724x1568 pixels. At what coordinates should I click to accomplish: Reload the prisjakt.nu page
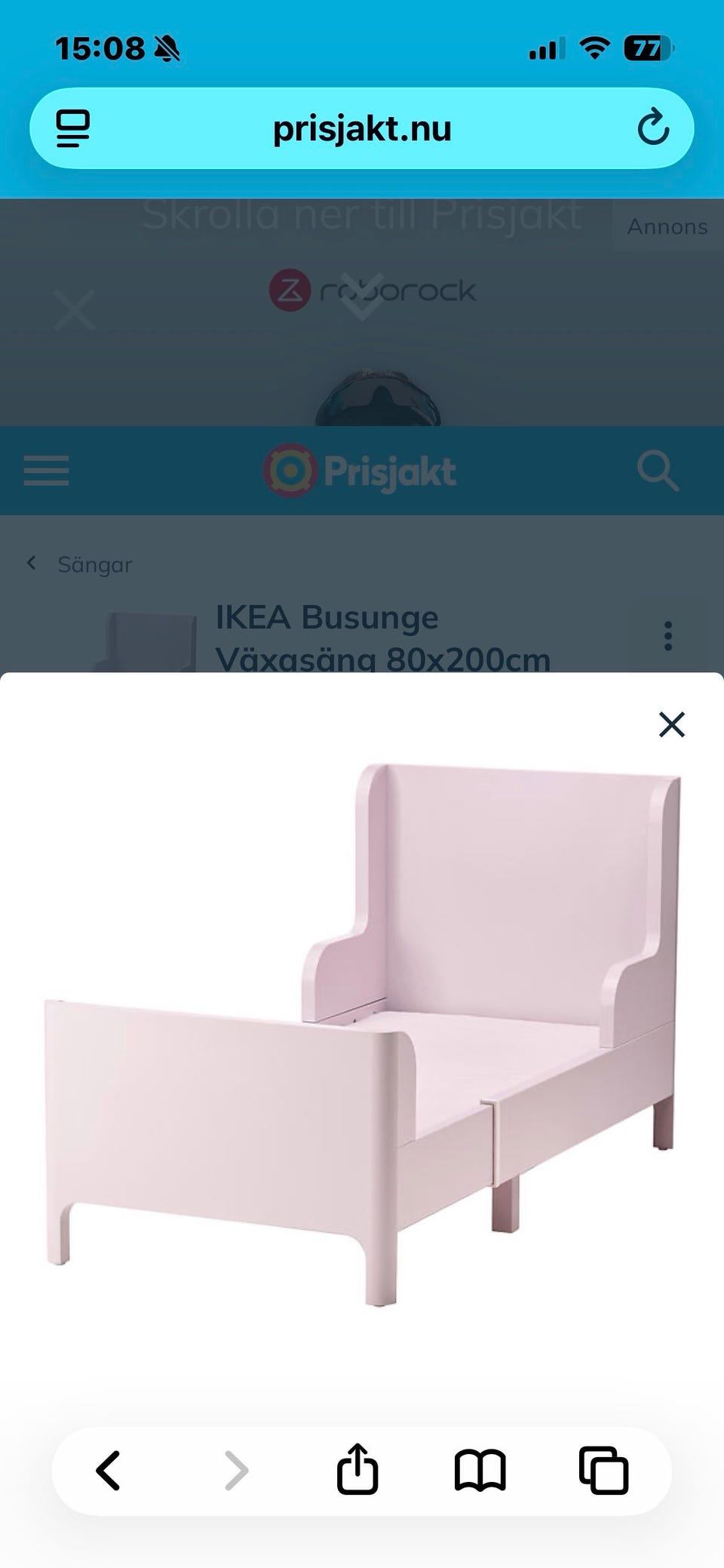pos(653,128)
